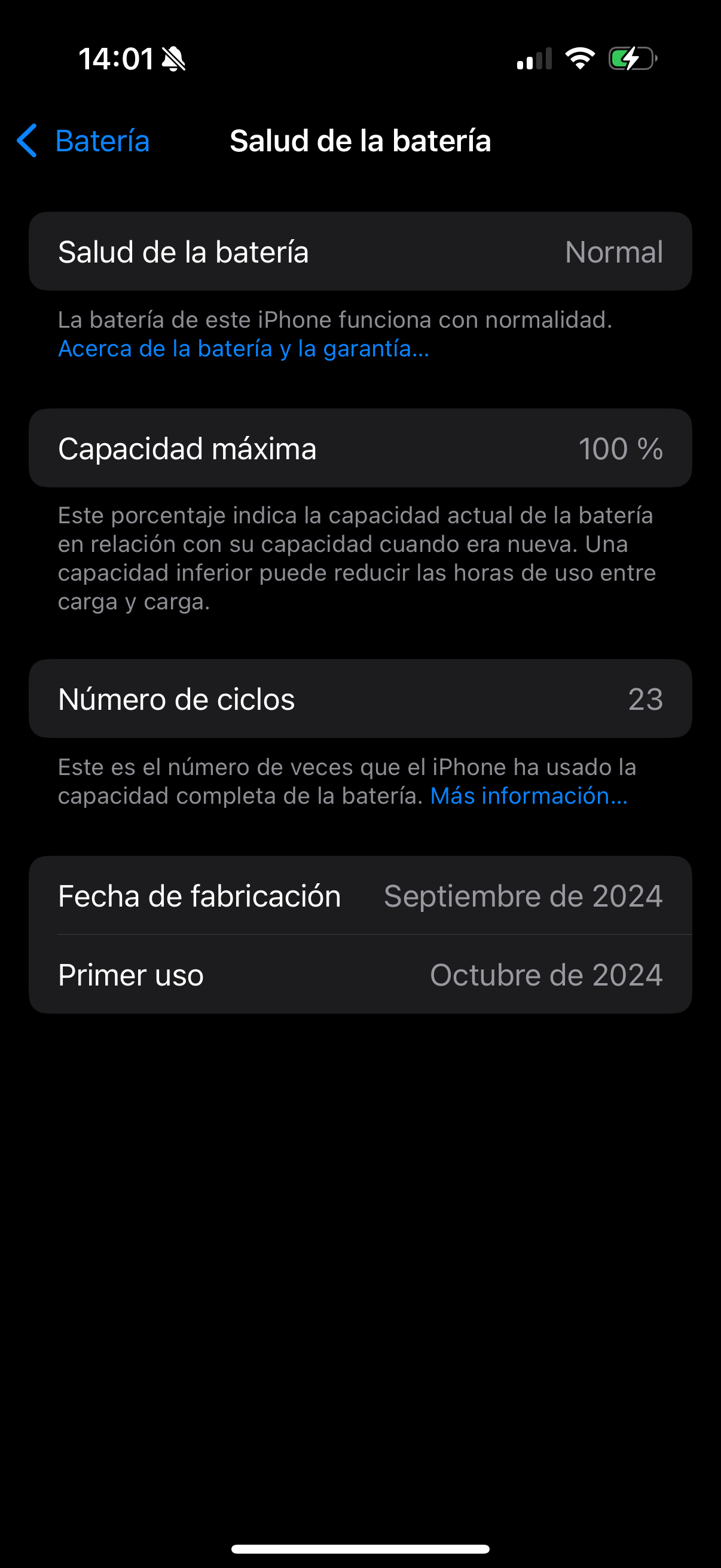Go back to the Batería settings
The image size is (721, 1568).
[x=83, y=141]
